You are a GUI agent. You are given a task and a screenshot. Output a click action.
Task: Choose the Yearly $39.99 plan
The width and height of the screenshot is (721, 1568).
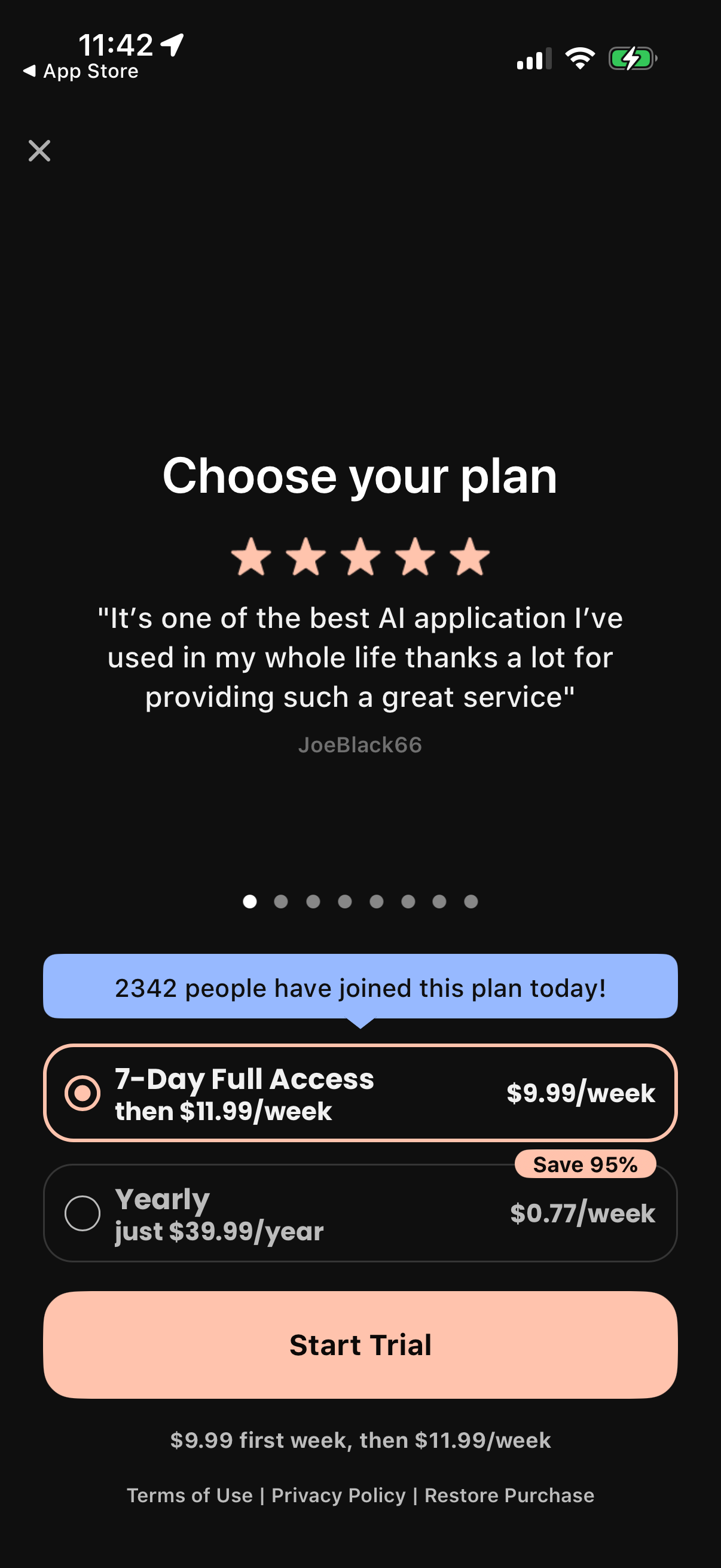coord(359,1213)
